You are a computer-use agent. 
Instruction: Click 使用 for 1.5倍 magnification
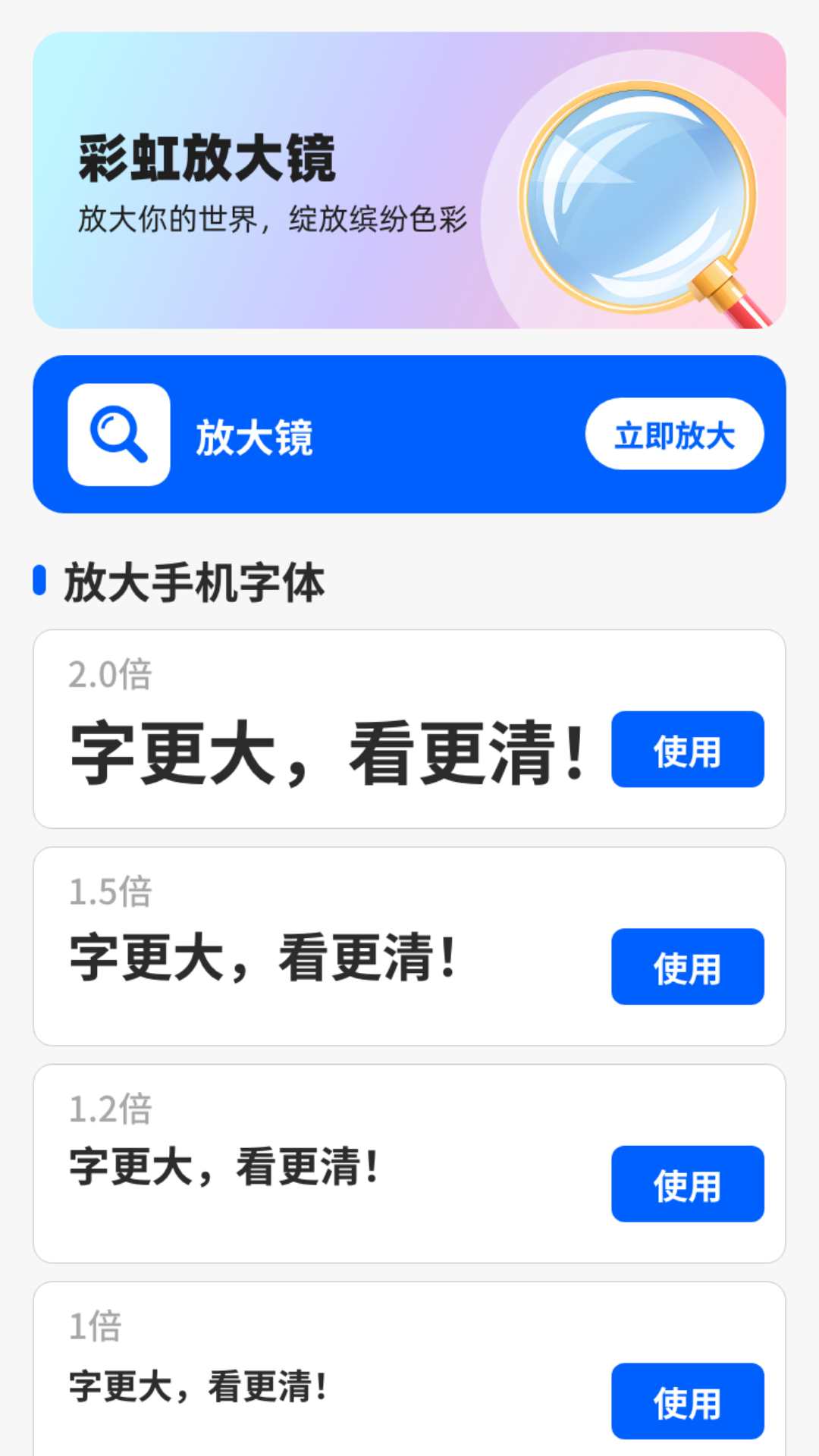click(687, 968)
